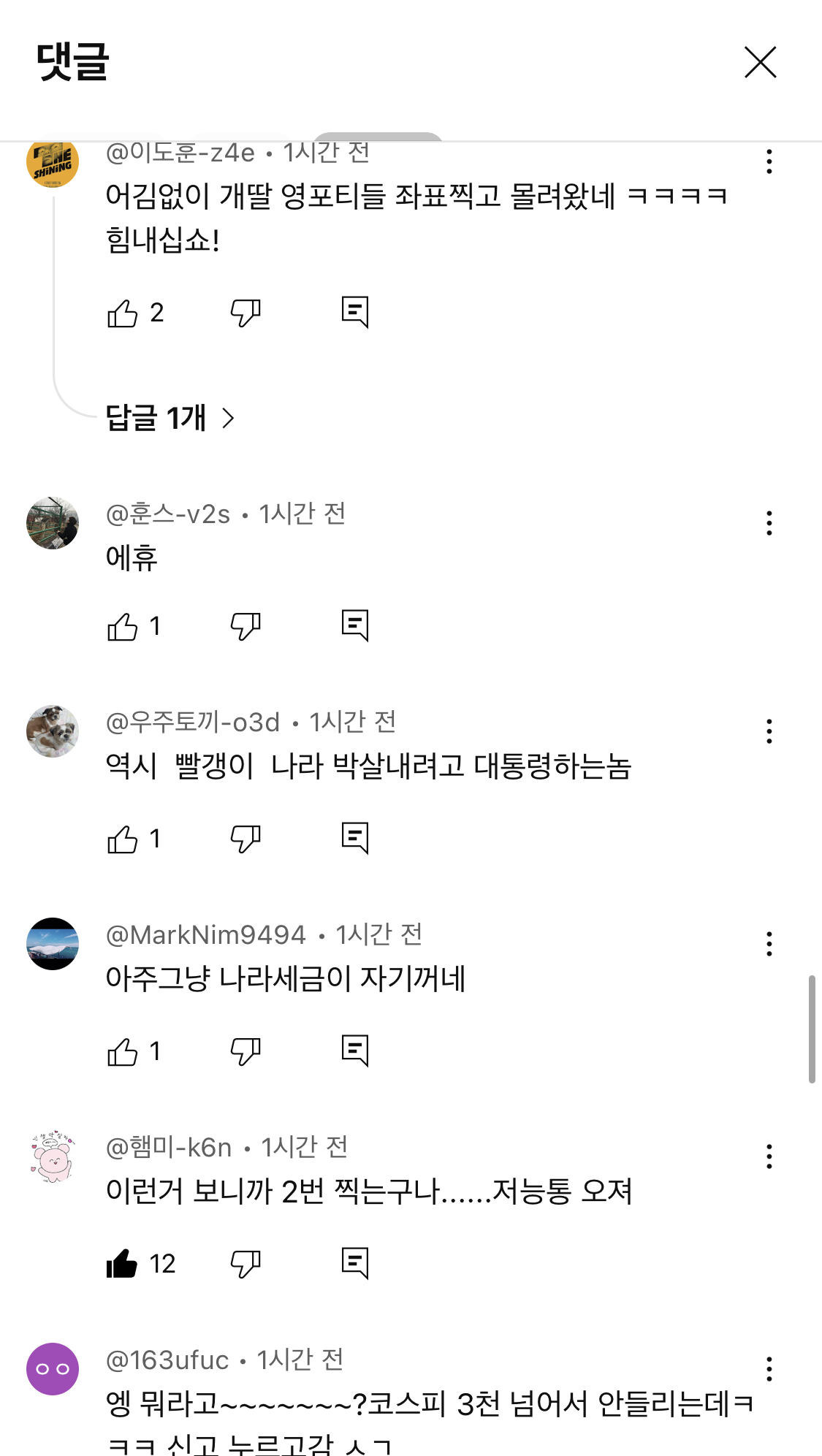Open @이도훈-z4e's channel via username link
Screen dimensions: 822x1456
coord(183,152)
